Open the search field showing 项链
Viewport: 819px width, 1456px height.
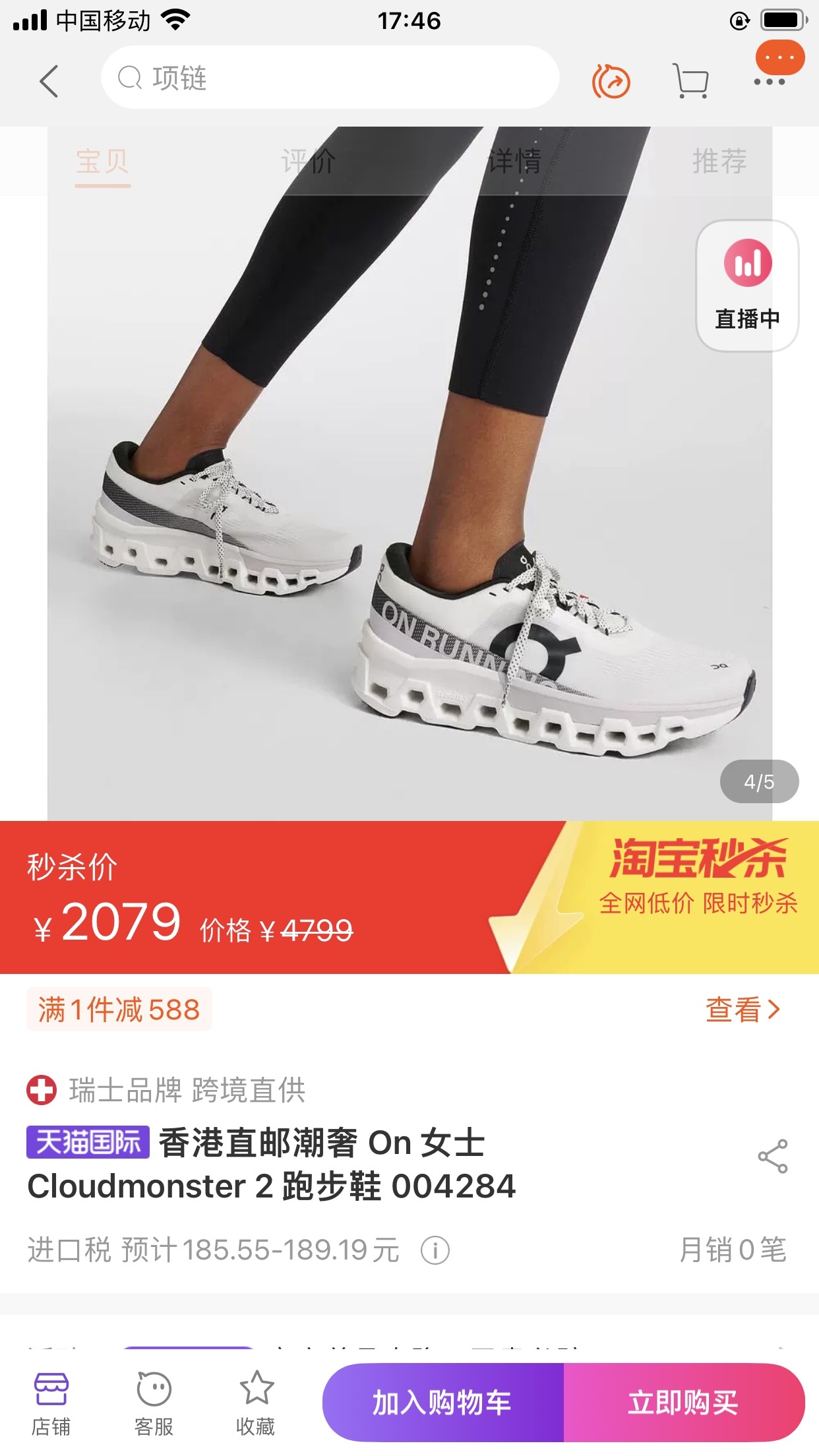(x=330, y=78)
